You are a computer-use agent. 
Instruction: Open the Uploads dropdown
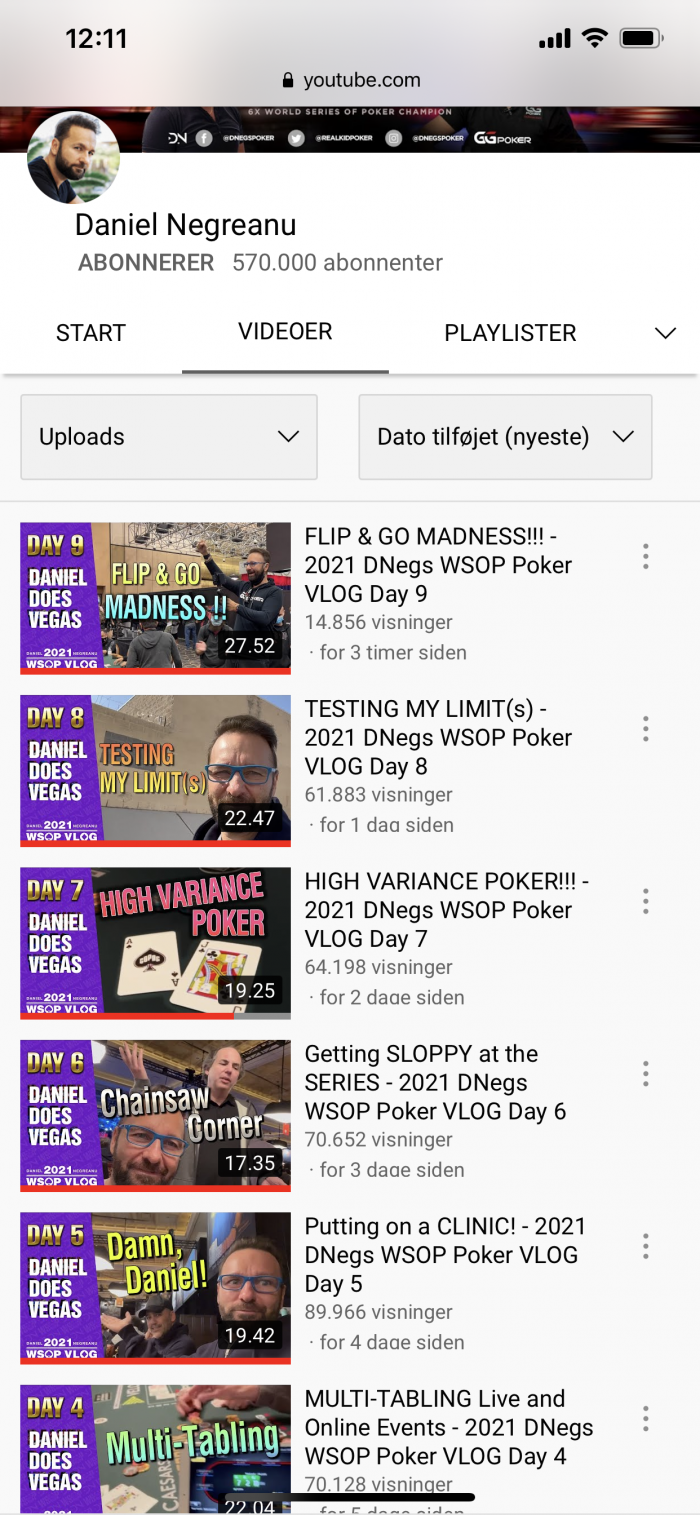169,437
